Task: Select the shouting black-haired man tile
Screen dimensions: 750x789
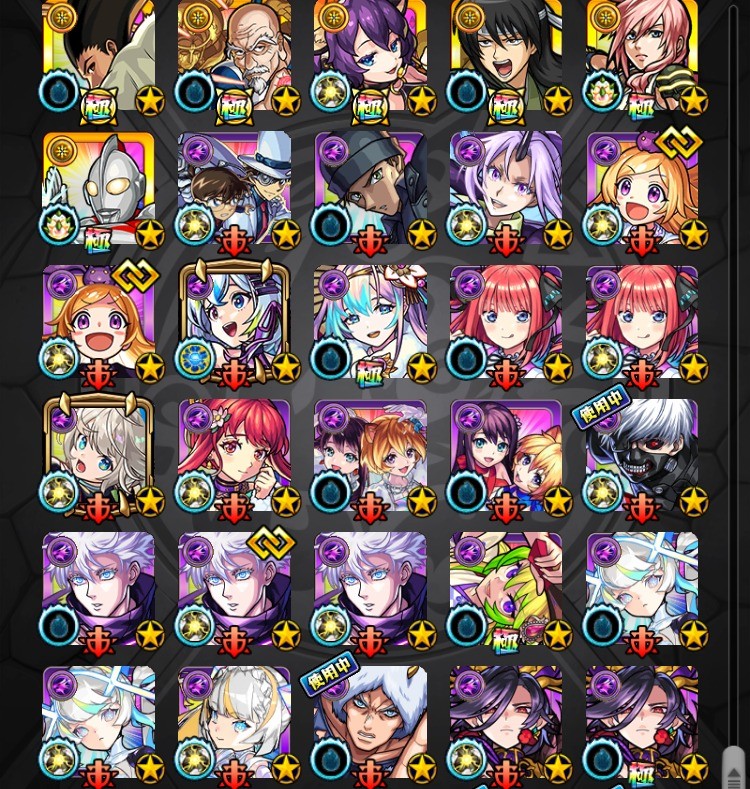Action: (508, 57)
